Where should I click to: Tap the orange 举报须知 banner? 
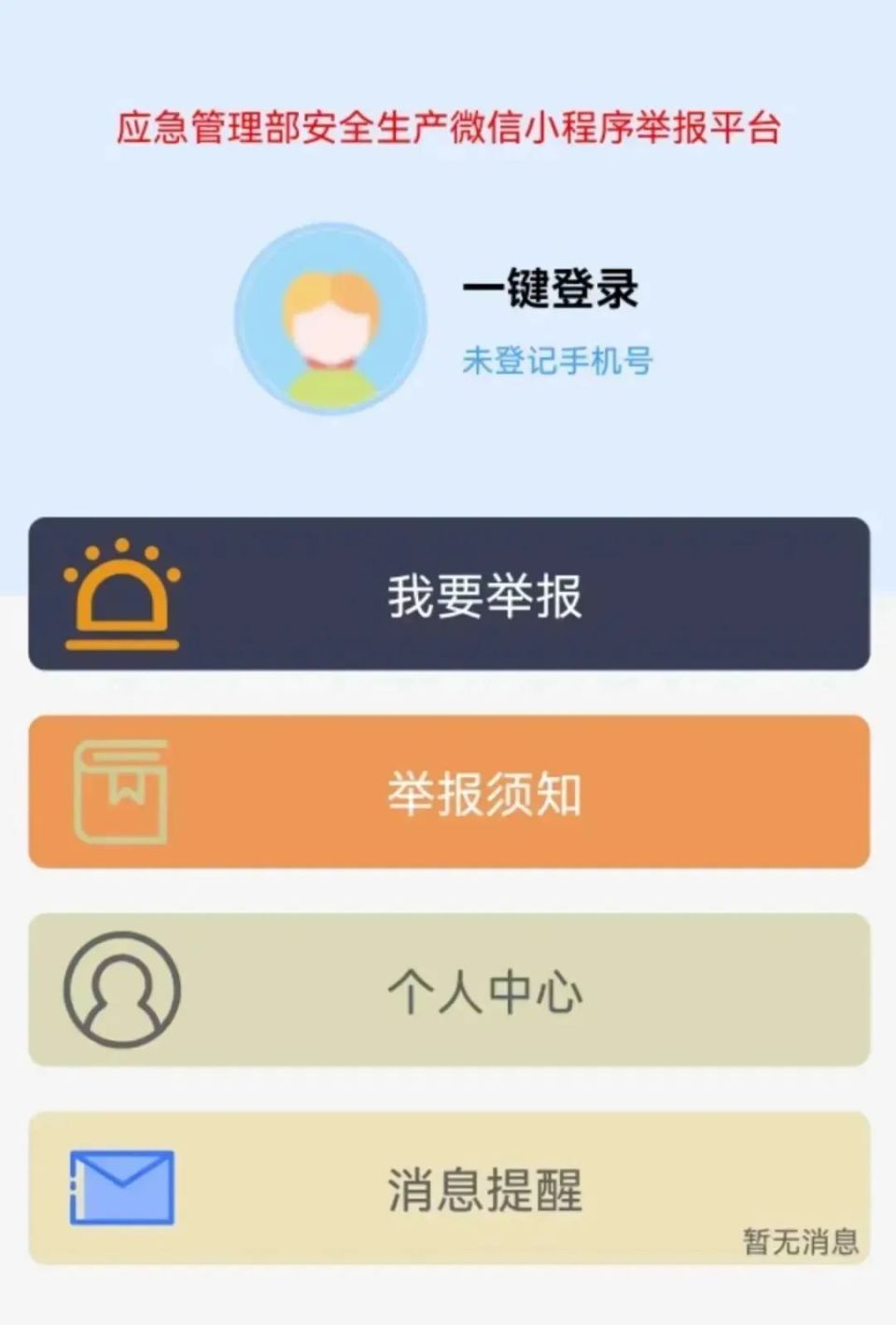point(448,789)
